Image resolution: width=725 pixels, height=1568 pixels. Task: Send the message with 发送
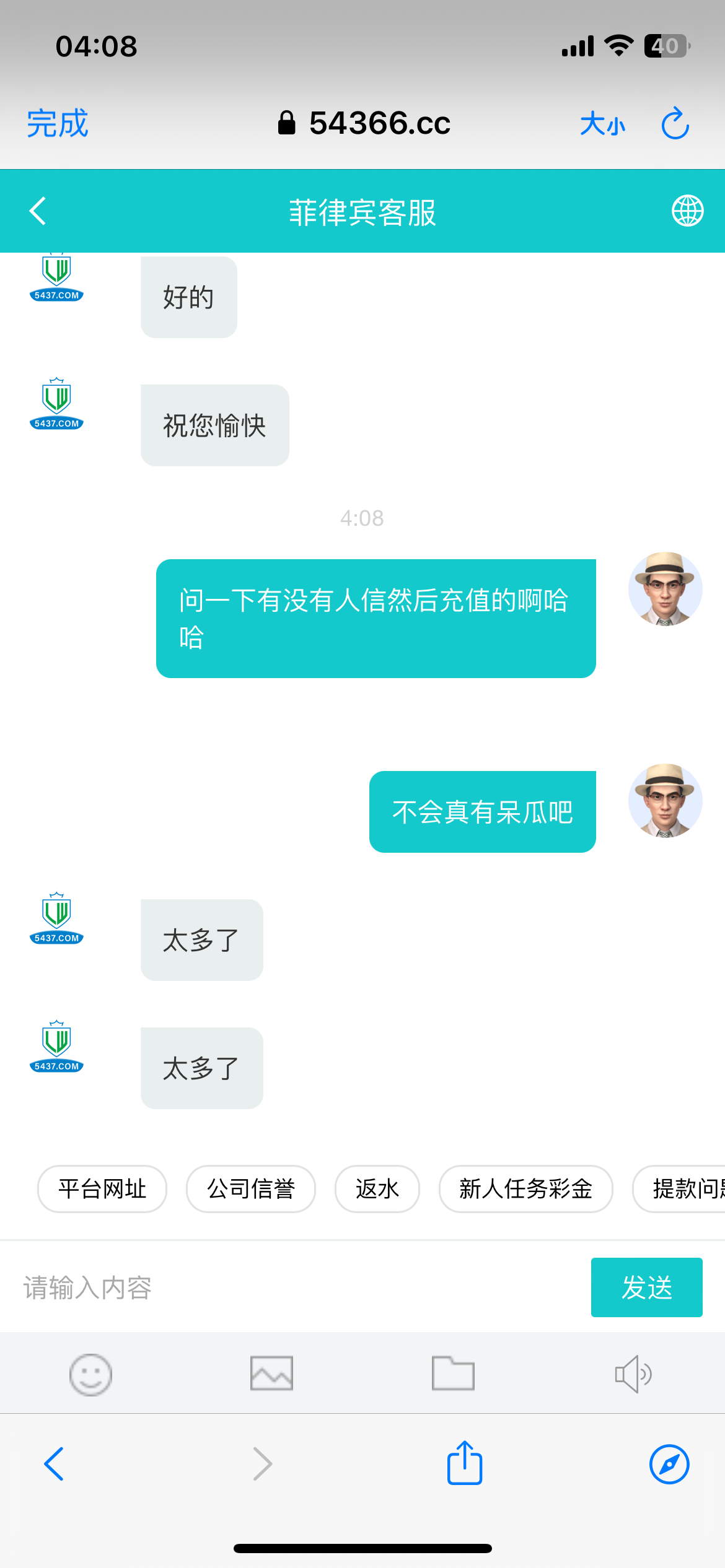(646, 1287)
